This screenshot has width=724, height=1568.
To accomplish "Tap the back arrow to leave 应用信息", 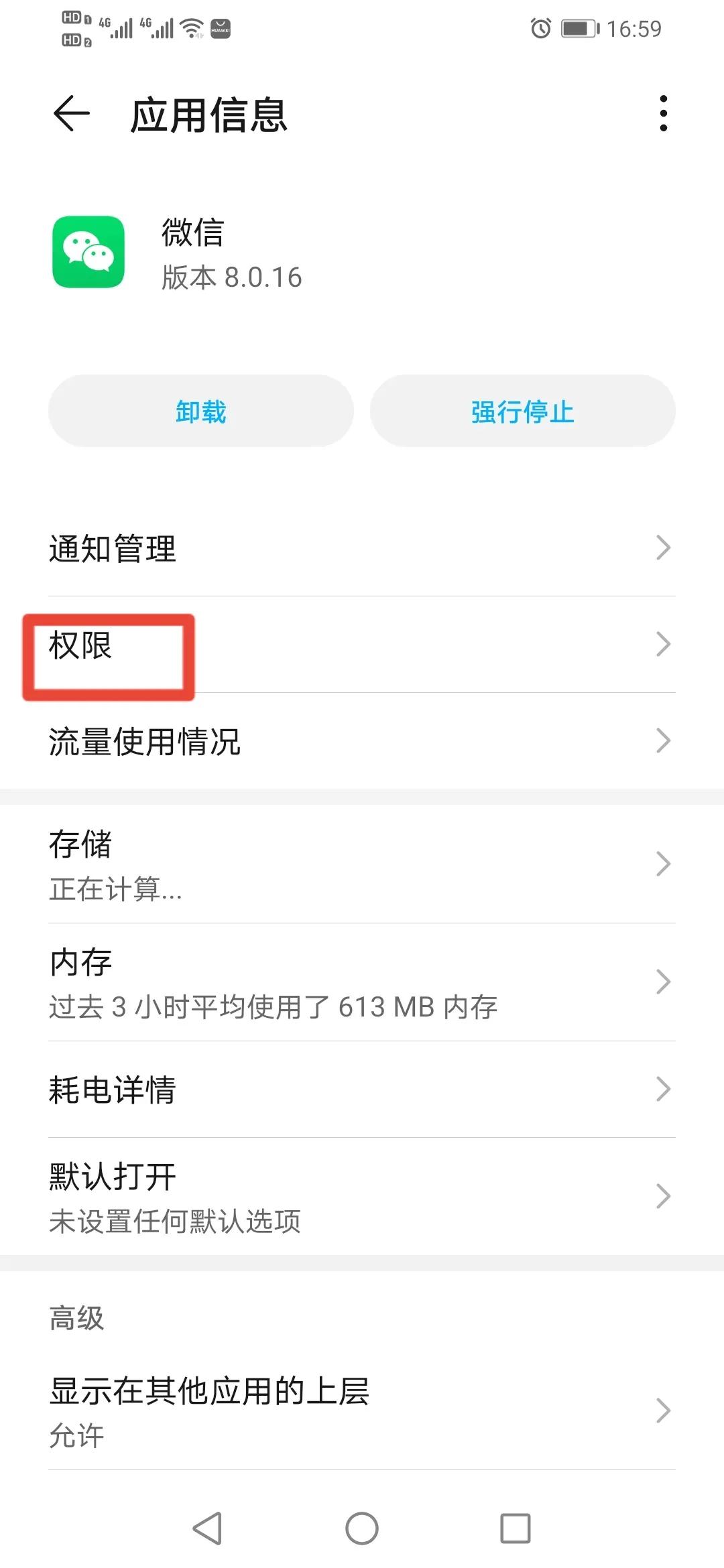I will click(70, 114).
